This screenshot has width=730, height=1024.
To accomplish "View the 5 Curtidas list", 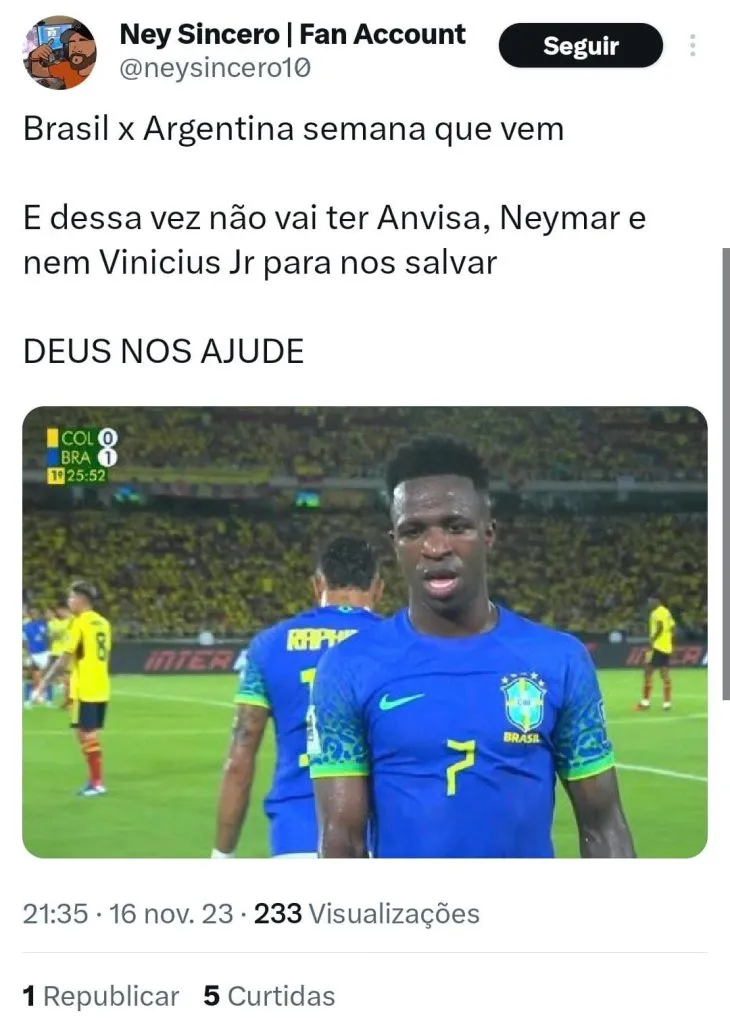I will (269, 996).
